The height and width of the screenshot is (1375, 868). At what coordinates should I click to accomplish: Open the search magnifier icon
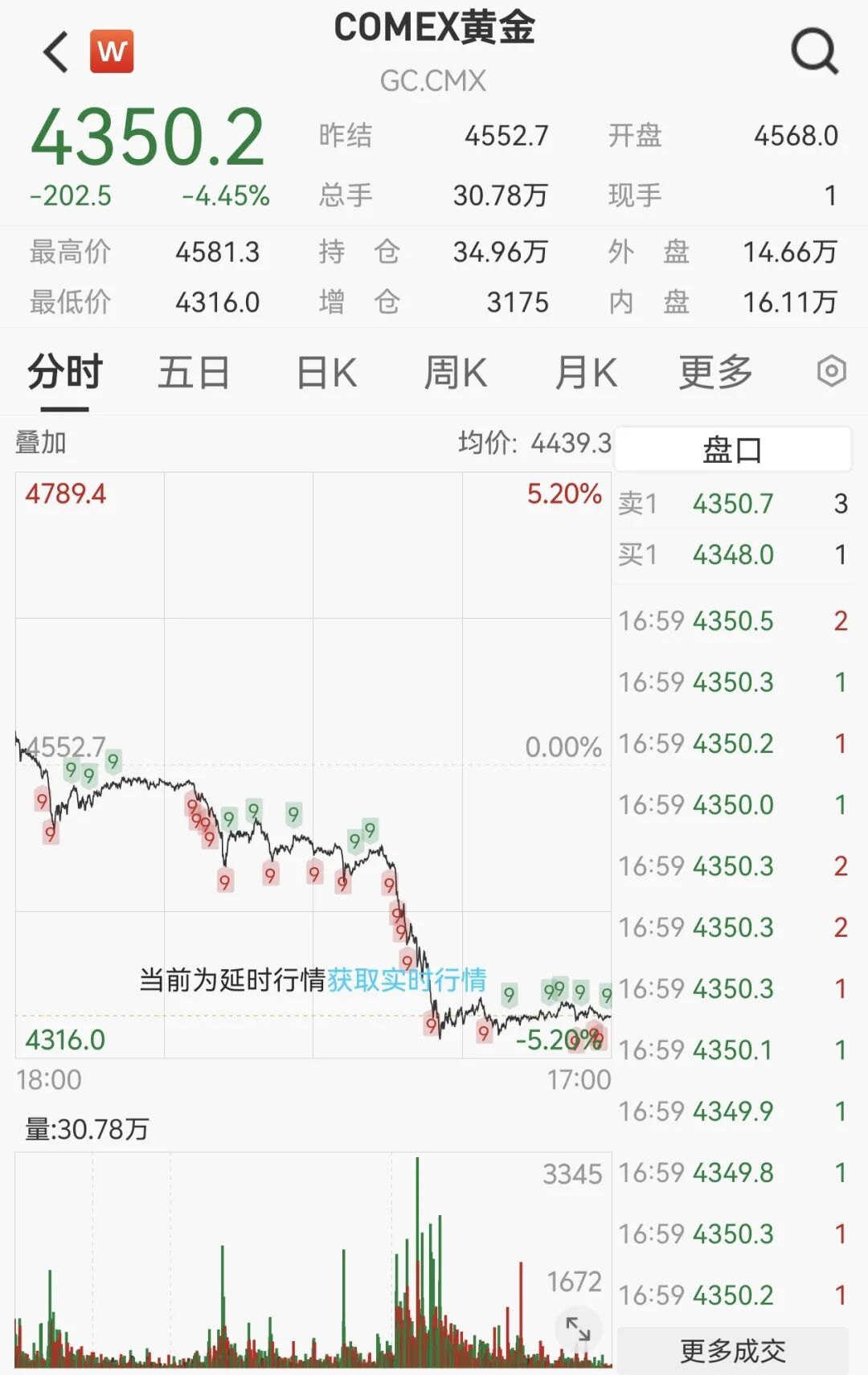click(814, 52)
